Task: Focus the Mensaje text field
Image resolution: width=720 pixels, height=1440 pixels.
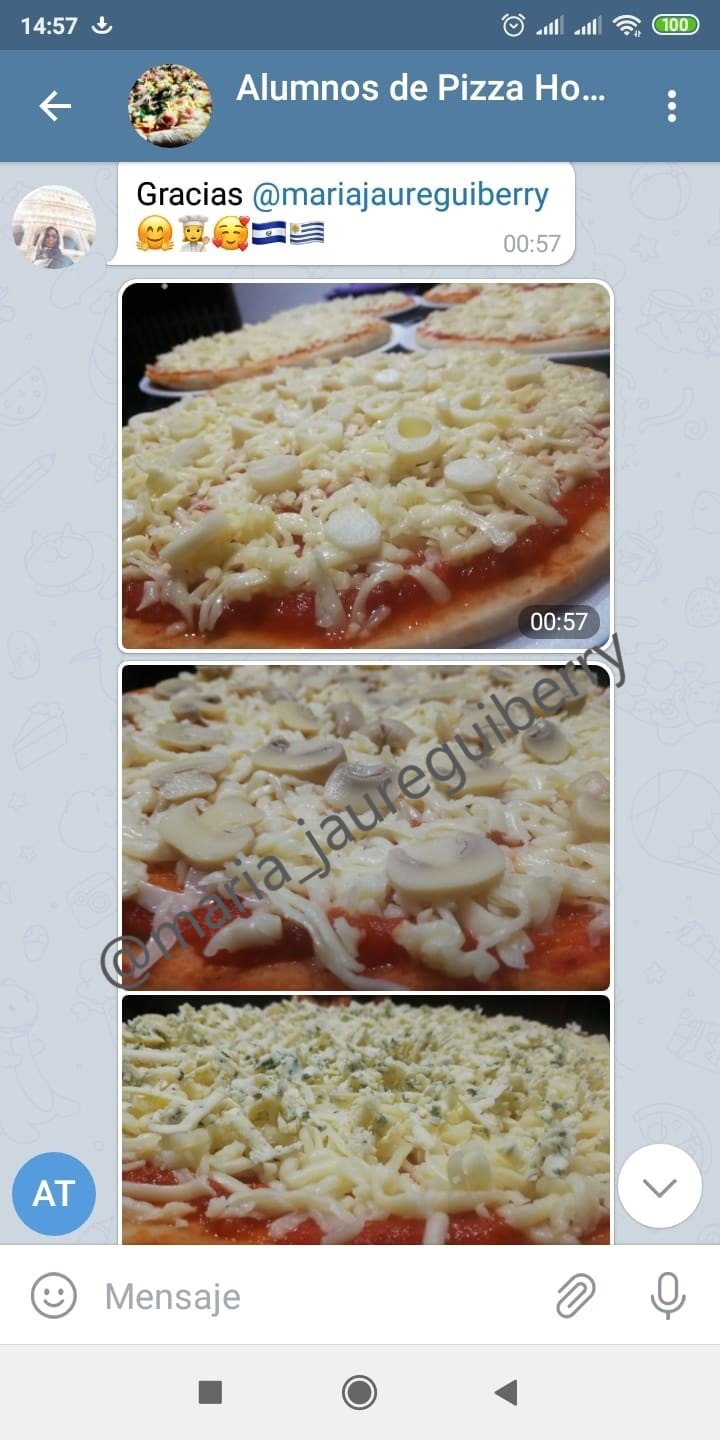Action: click(320, 1296)
